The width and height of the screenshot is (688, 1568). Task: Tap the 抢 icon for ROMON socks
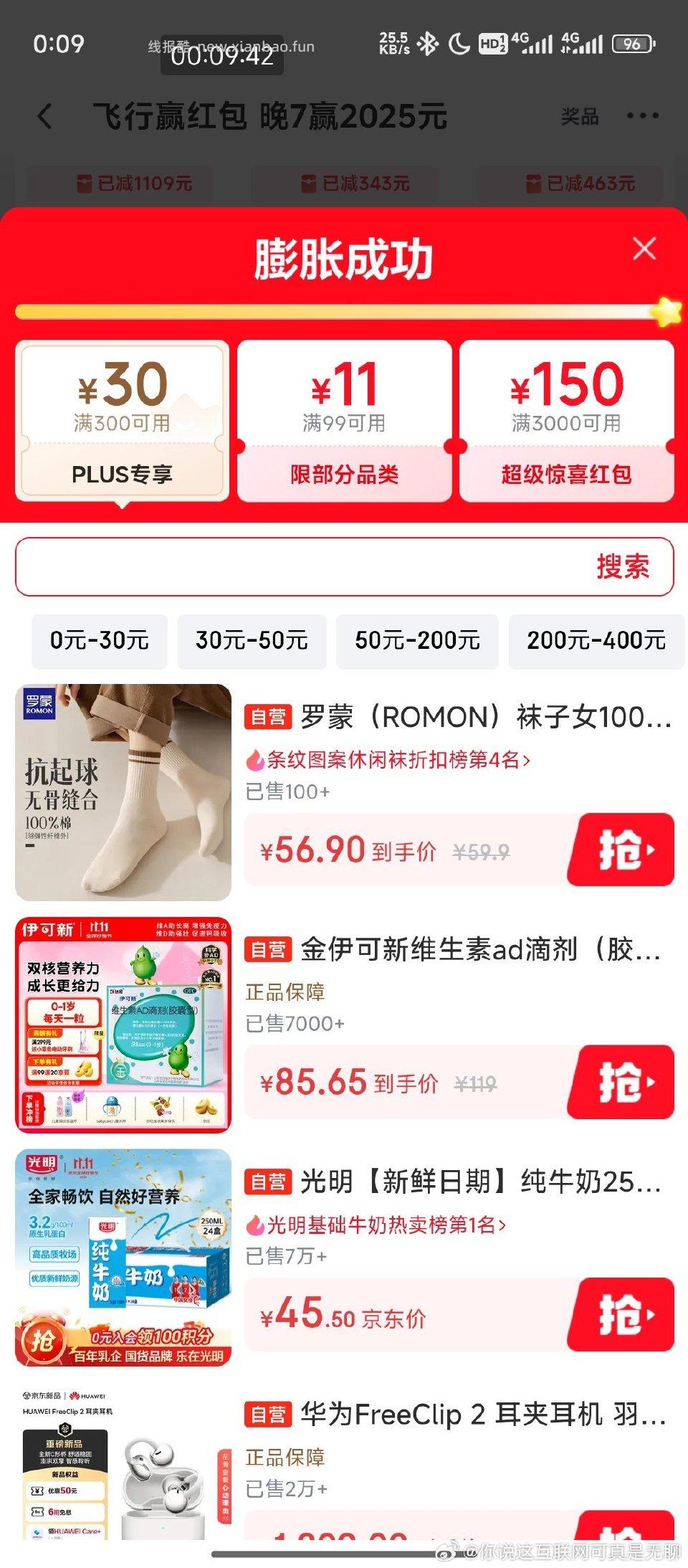tap(621, 849)
